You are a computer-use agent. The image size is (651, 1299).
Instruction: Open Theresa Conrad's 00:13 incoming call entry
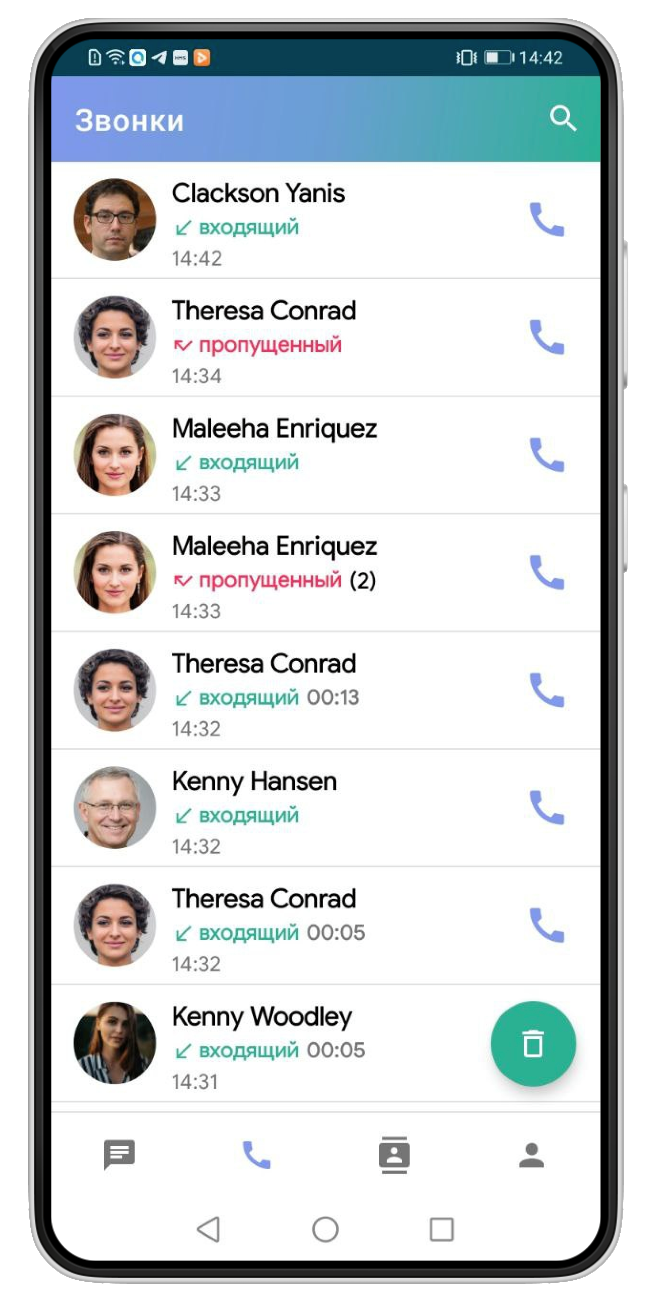click(320, 691)
